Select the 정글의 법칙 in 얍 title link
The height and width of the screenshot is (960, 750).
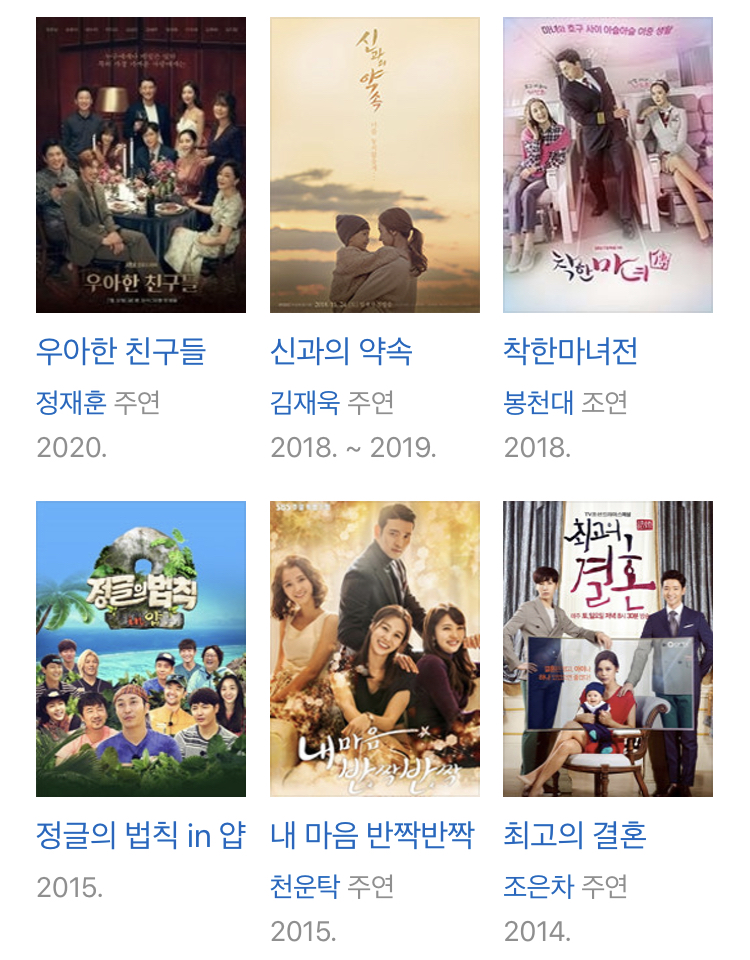tap(141, 835)
